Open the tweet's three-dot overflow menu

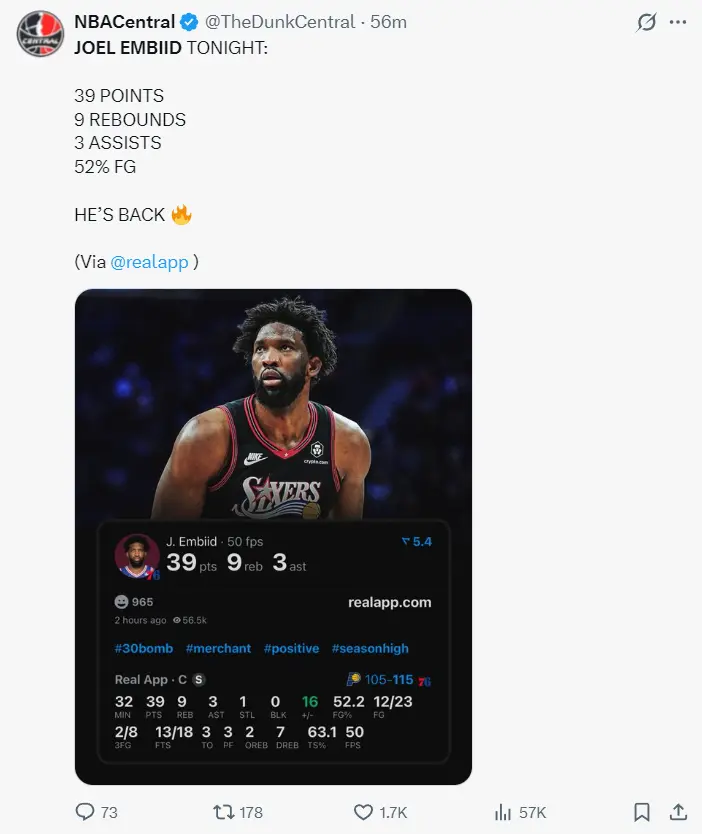pos(677,22)
